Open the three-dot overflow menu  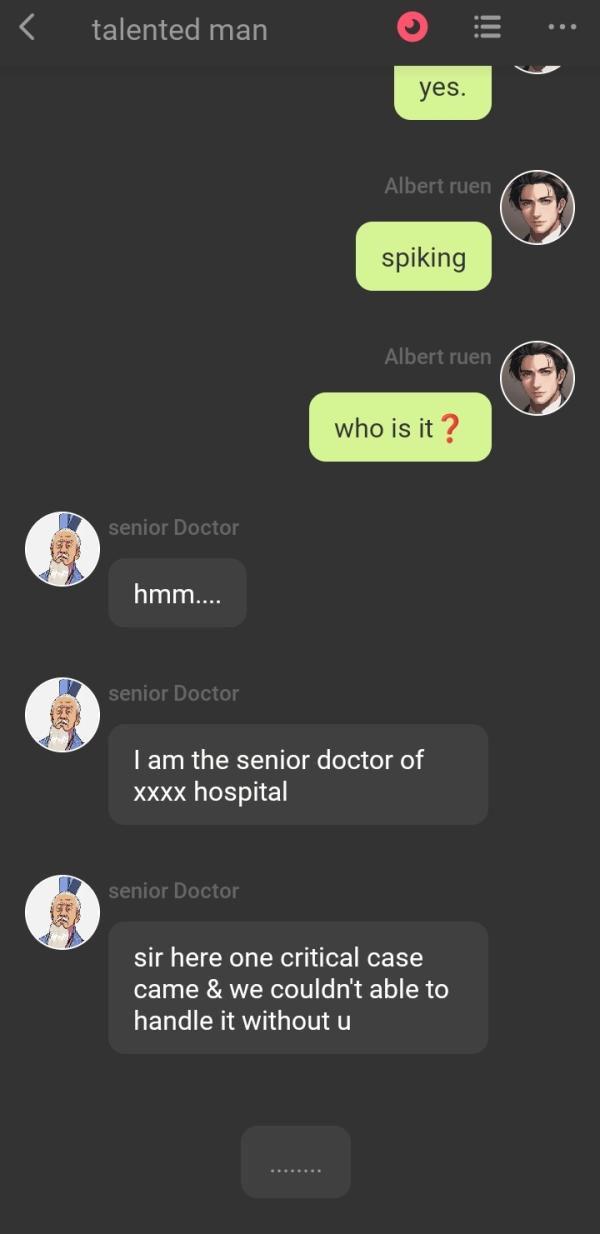pyautogui.click(x=562, y=28)
